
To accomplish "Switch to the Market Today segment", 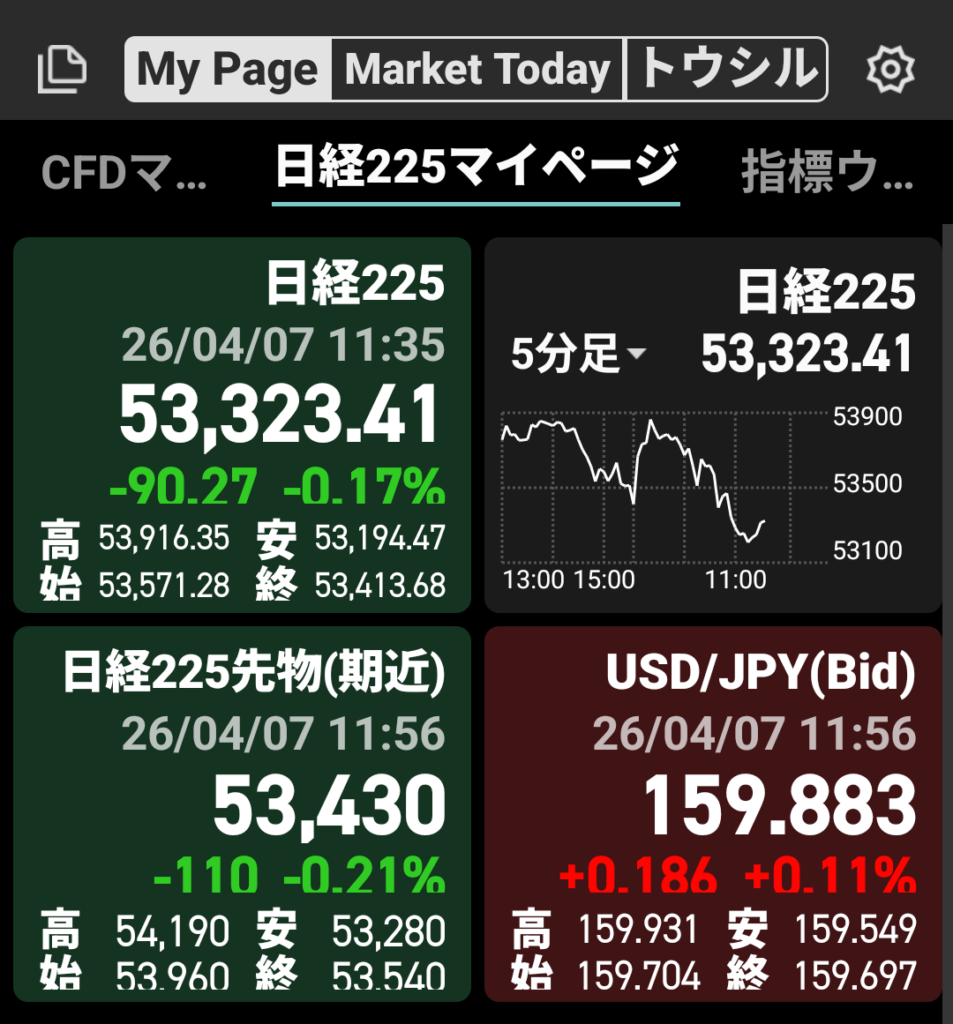I will click(x=477, y=70).
